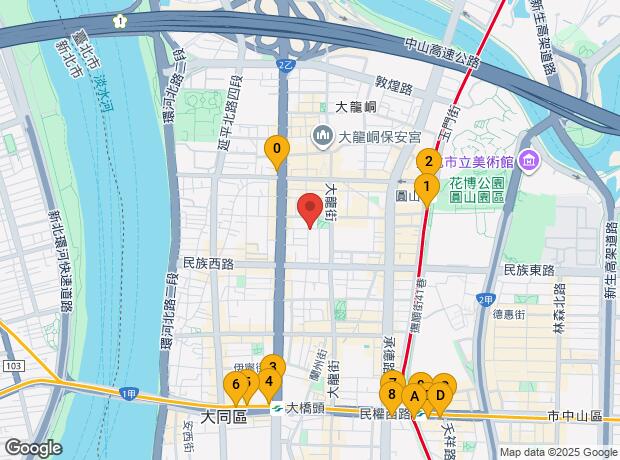This screenshot has width=620, height=460.
Task: Open map marker 4
Action: pyautogui.click(x=268, y=381)
